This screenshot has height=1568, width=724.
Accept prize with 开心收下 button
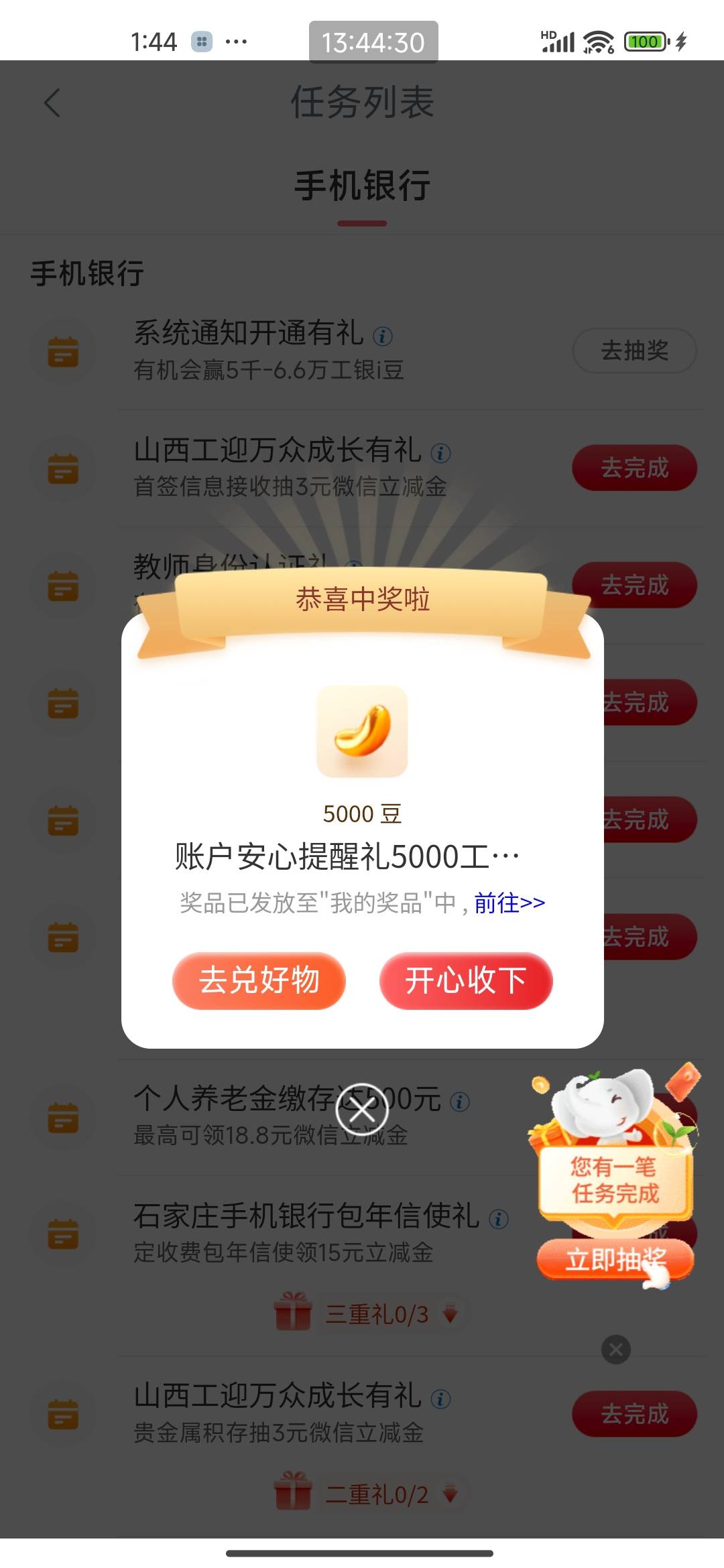tap(466, 980)
